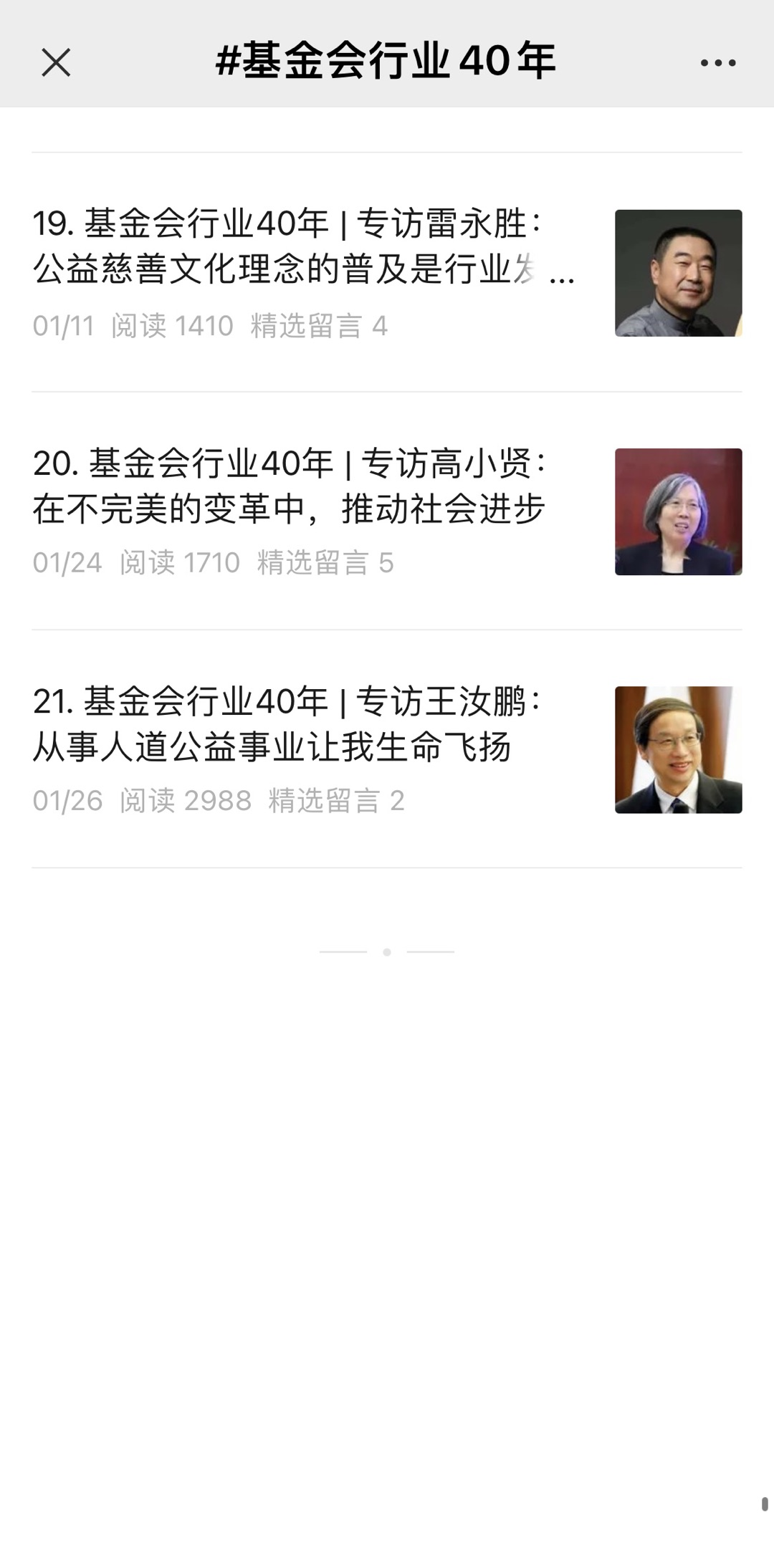Tap the 01/11 publish date label

(65, 324)
